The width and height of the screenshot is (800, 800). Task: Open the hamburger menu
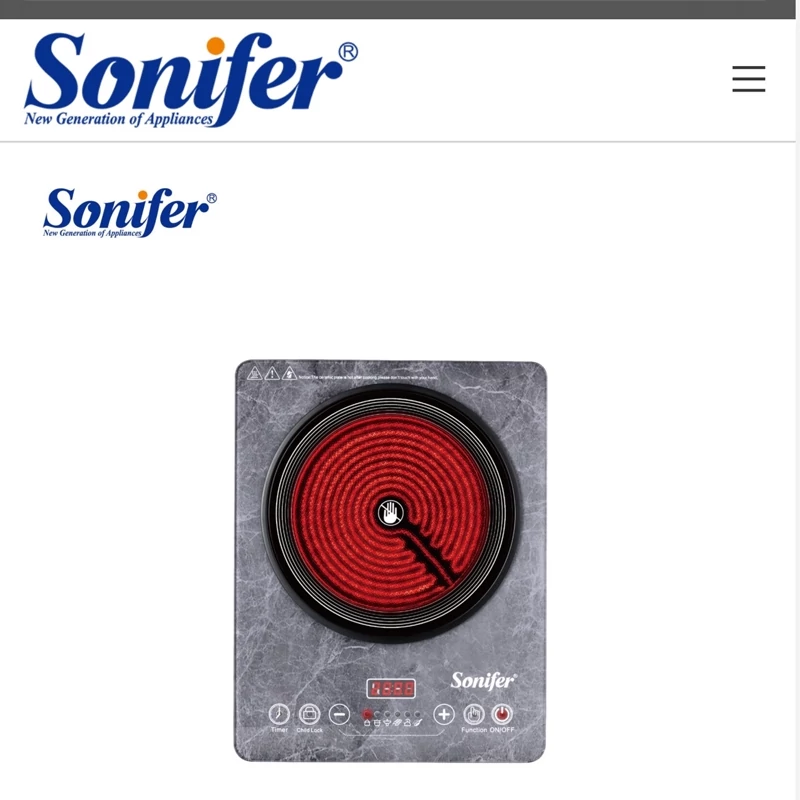point(748,79)
